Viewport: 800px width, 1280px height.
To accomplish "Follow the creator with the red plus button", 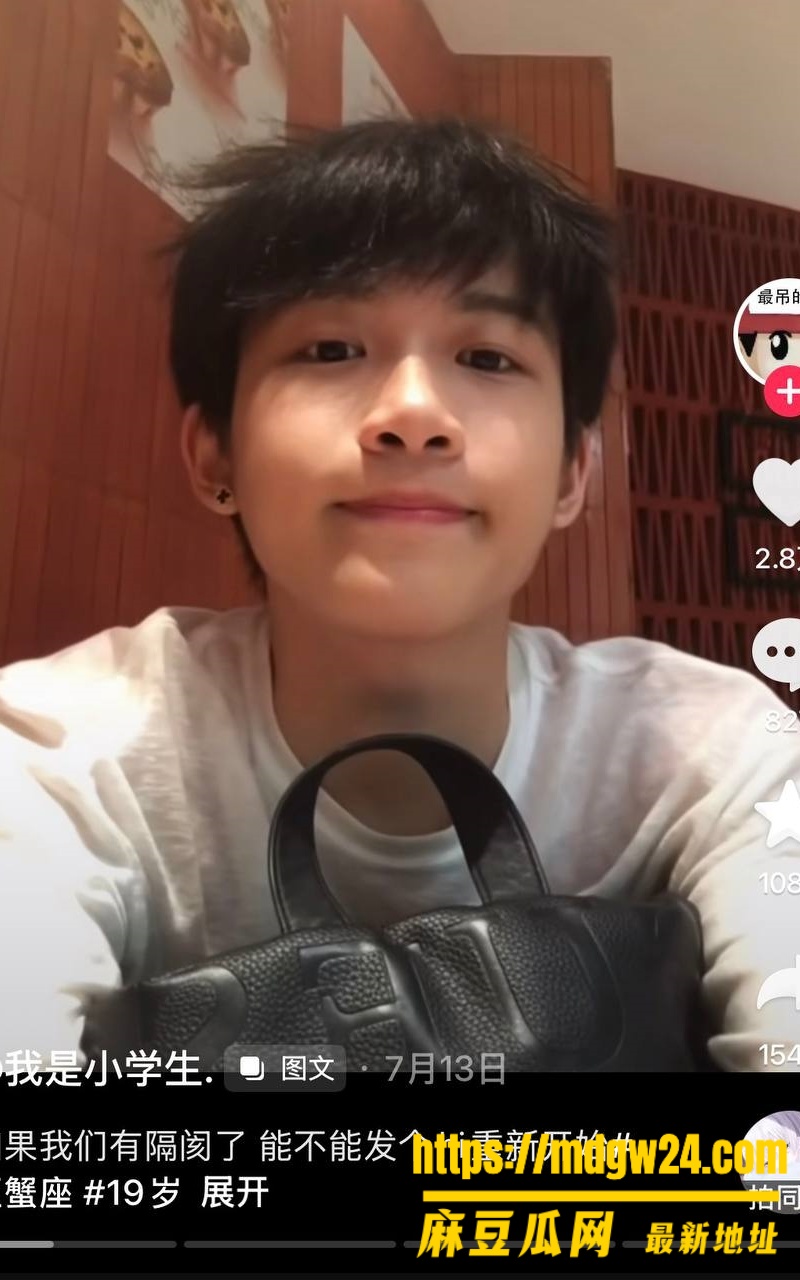I will tap(784, 392).
